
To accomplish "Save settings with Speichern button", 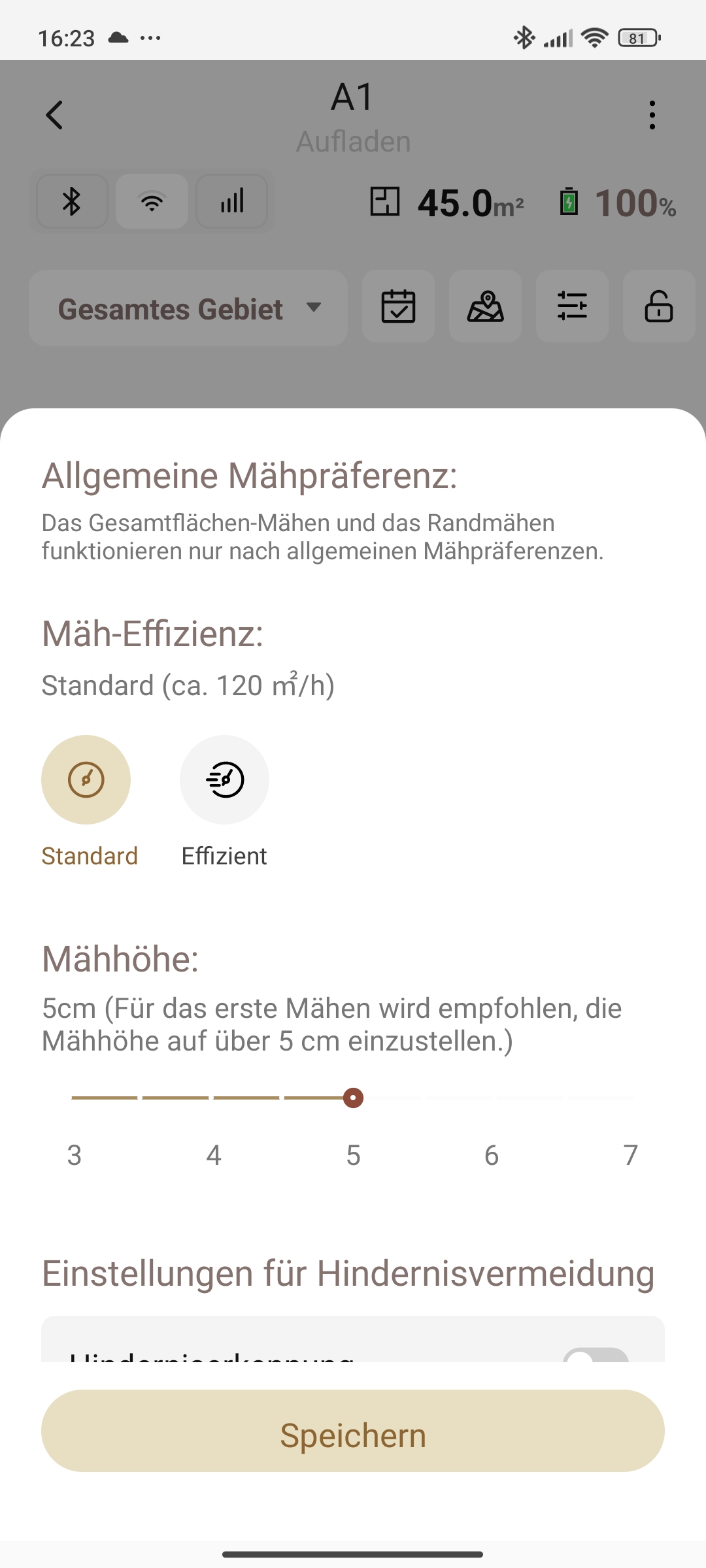I will pos(353,1431).
